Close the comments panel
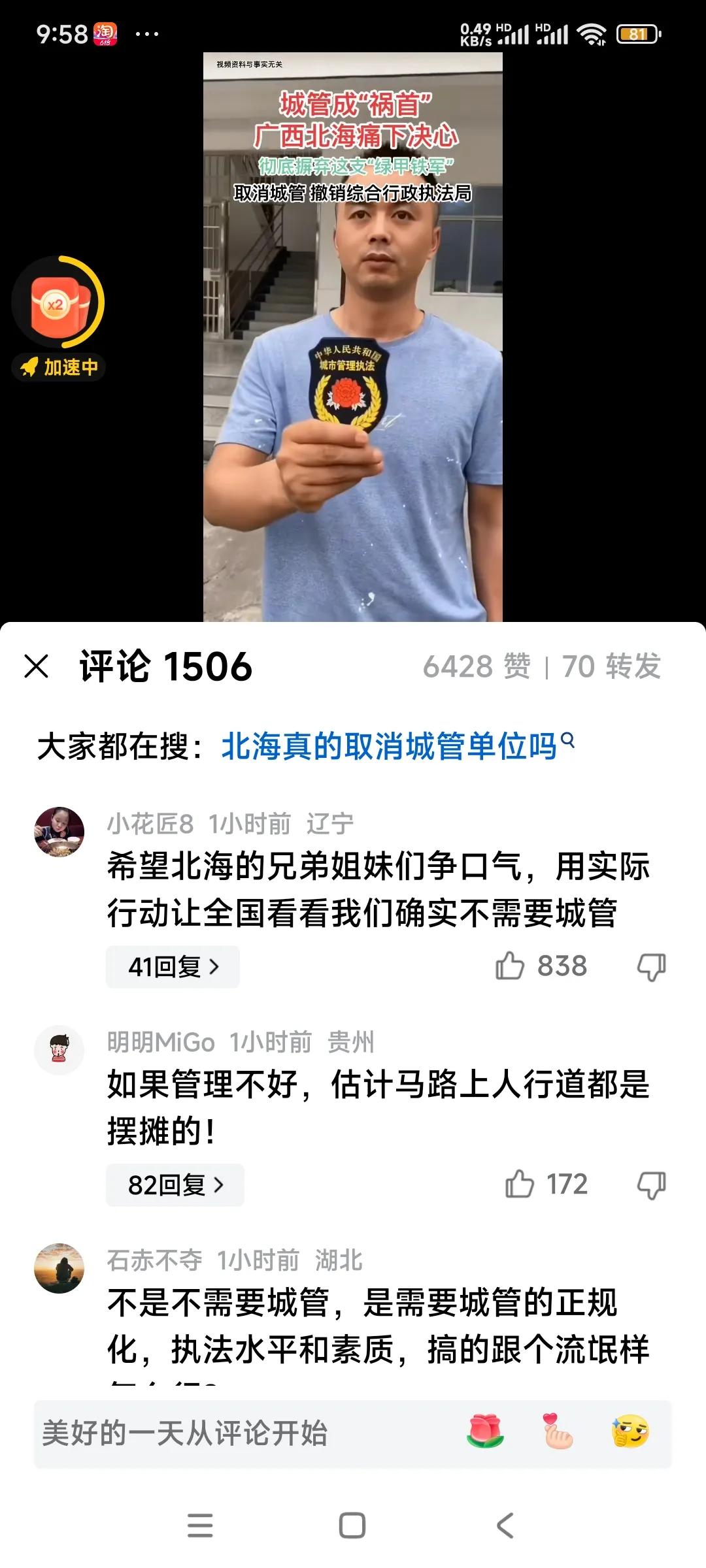 (x=37, y=667)
